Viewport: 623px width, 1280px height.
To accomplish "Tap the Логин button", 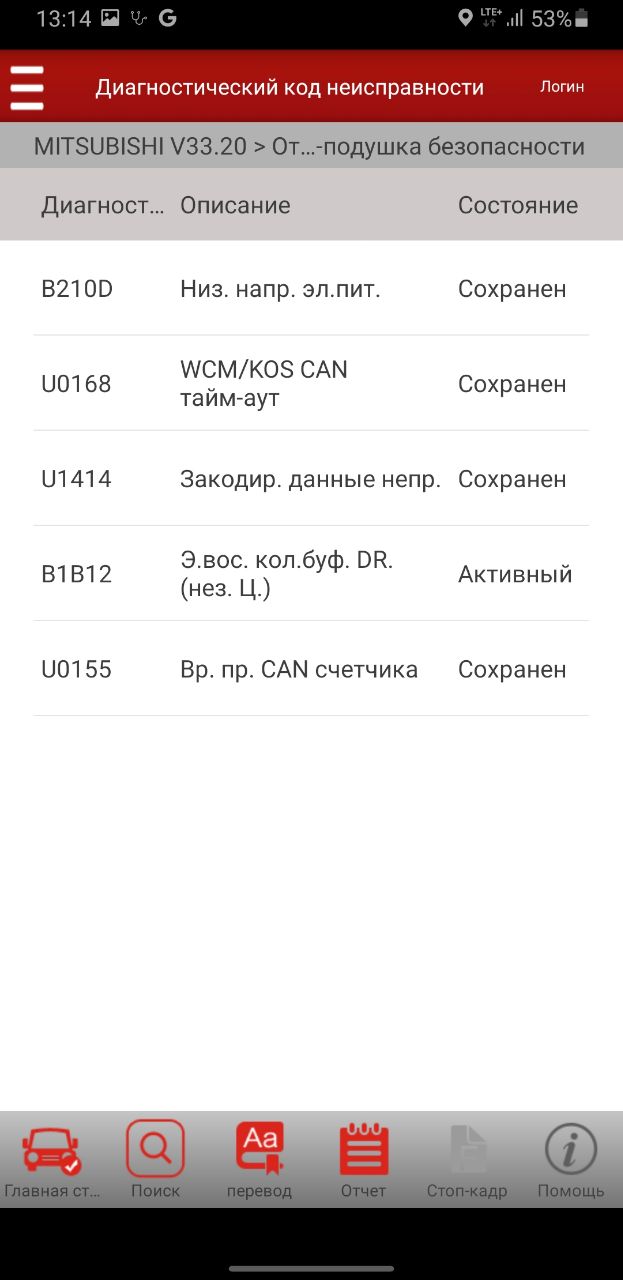I will (x=562, y=87).
